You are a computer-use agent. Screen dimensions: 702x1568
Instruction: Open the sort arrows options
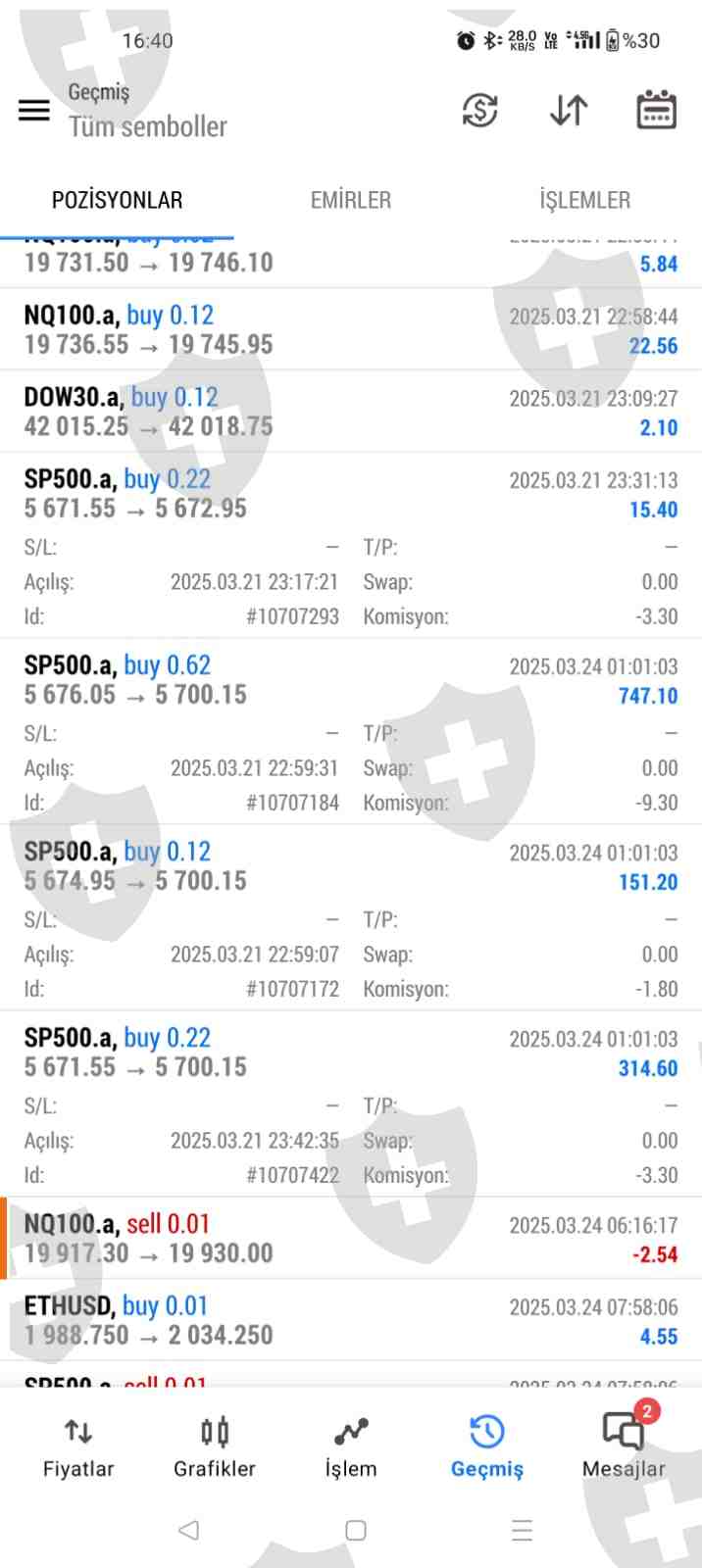(569, 110)
